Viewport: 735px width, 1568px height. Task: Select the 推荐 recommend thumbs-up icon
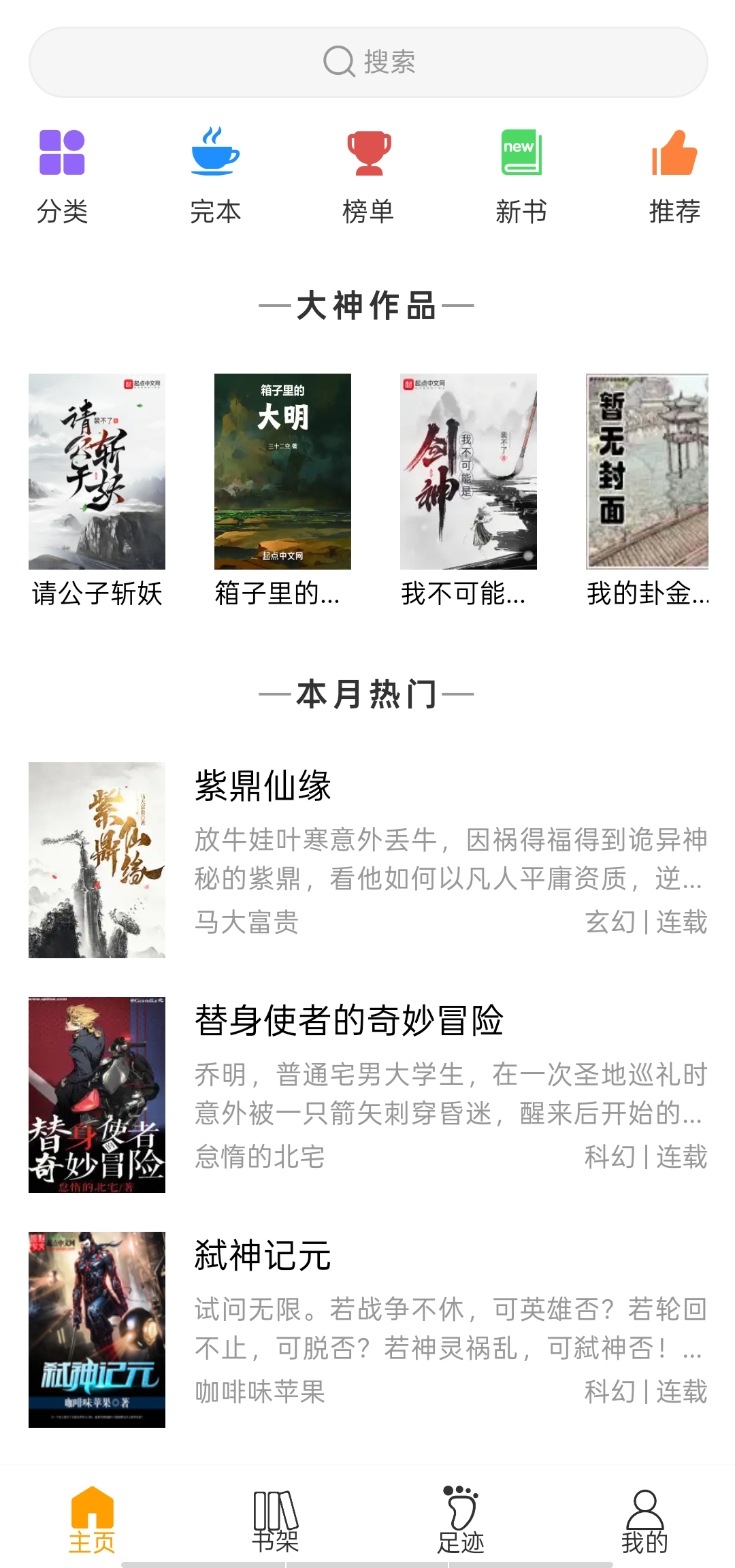(674, 152)
